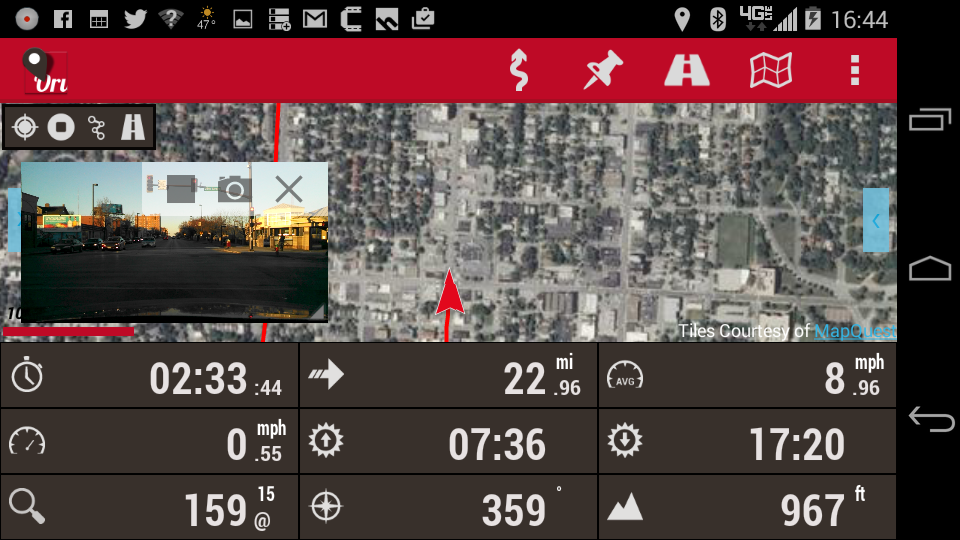Stop the track recording

(62, 127)
